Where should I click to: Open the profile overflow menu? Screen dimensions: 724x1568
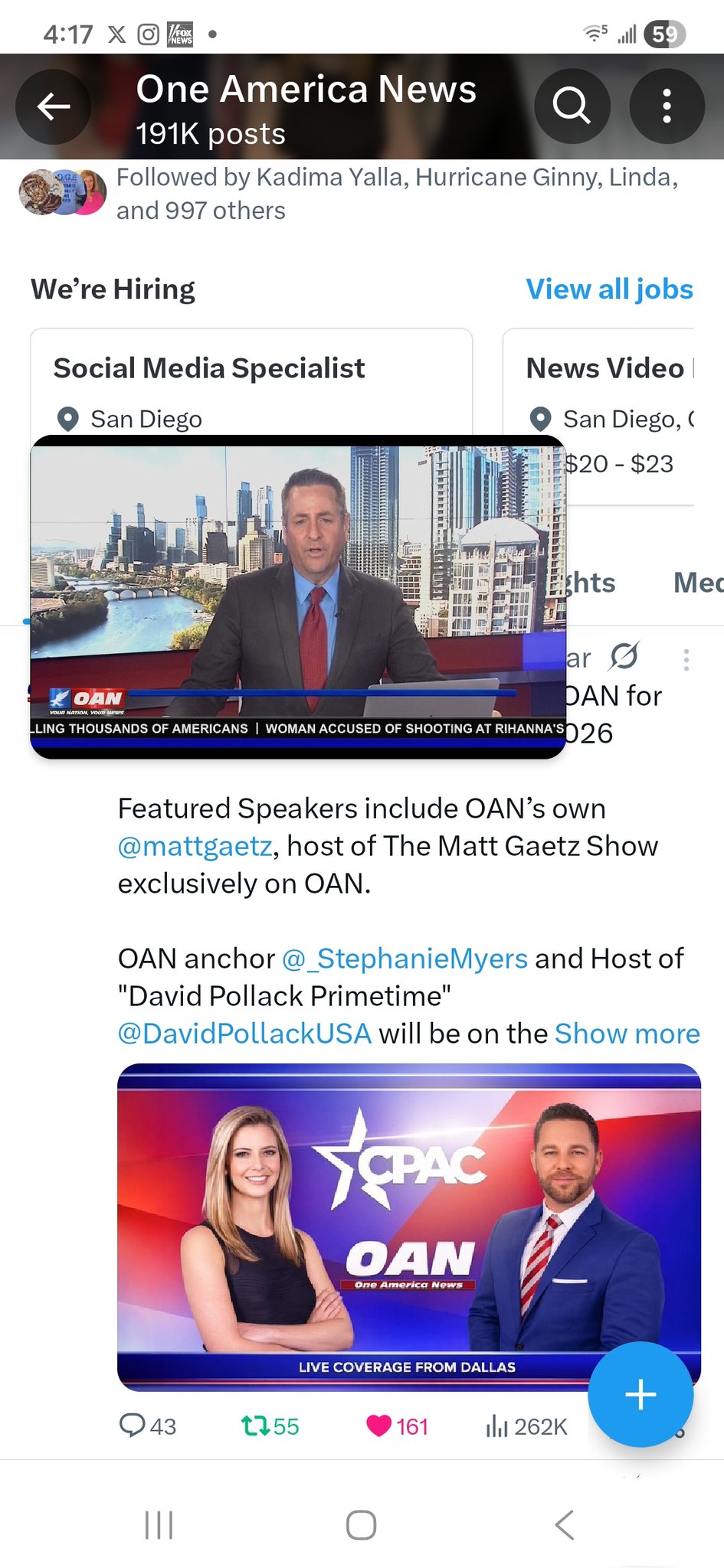667,106
